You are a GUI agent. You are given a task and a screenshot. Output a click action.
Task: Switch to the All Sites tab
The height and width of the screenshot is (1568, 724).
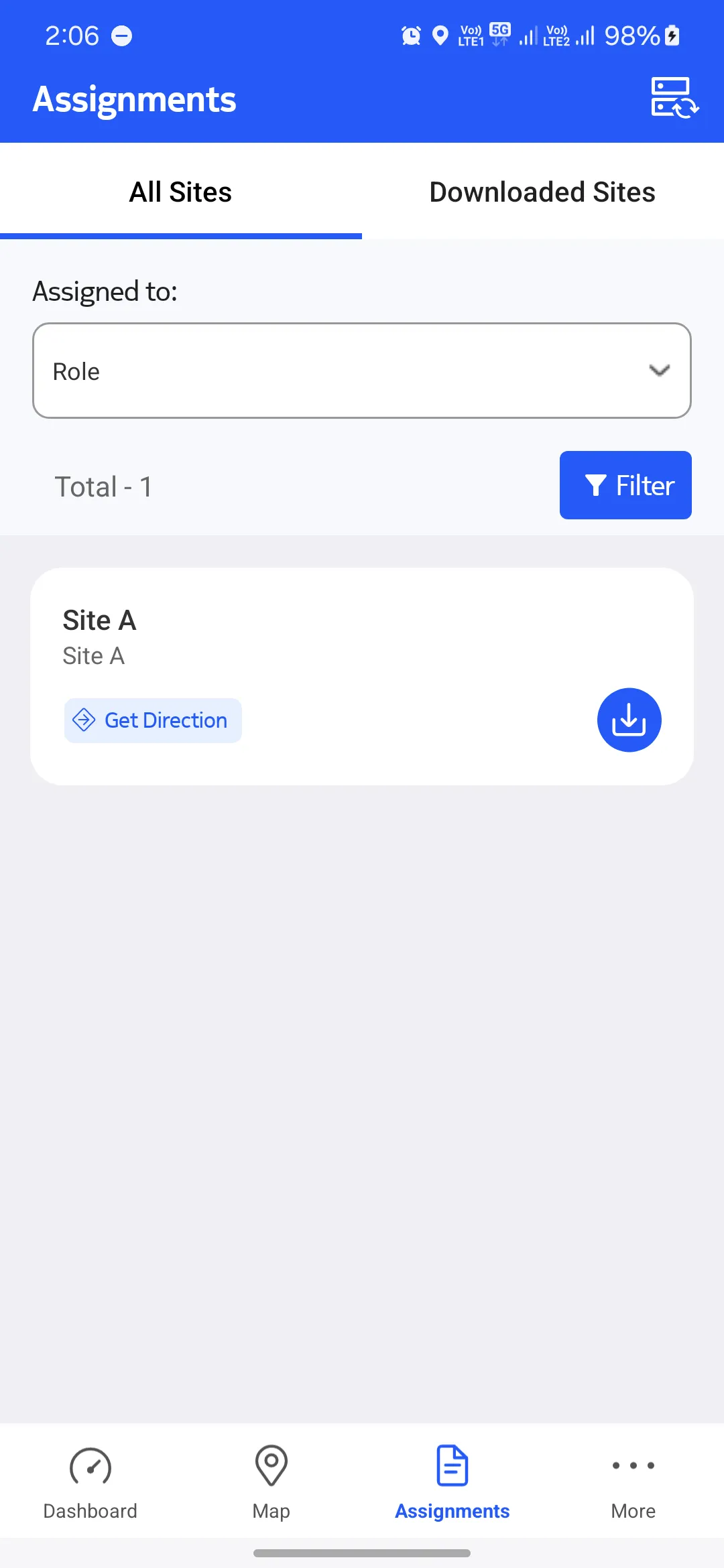(x=181, y=192)
